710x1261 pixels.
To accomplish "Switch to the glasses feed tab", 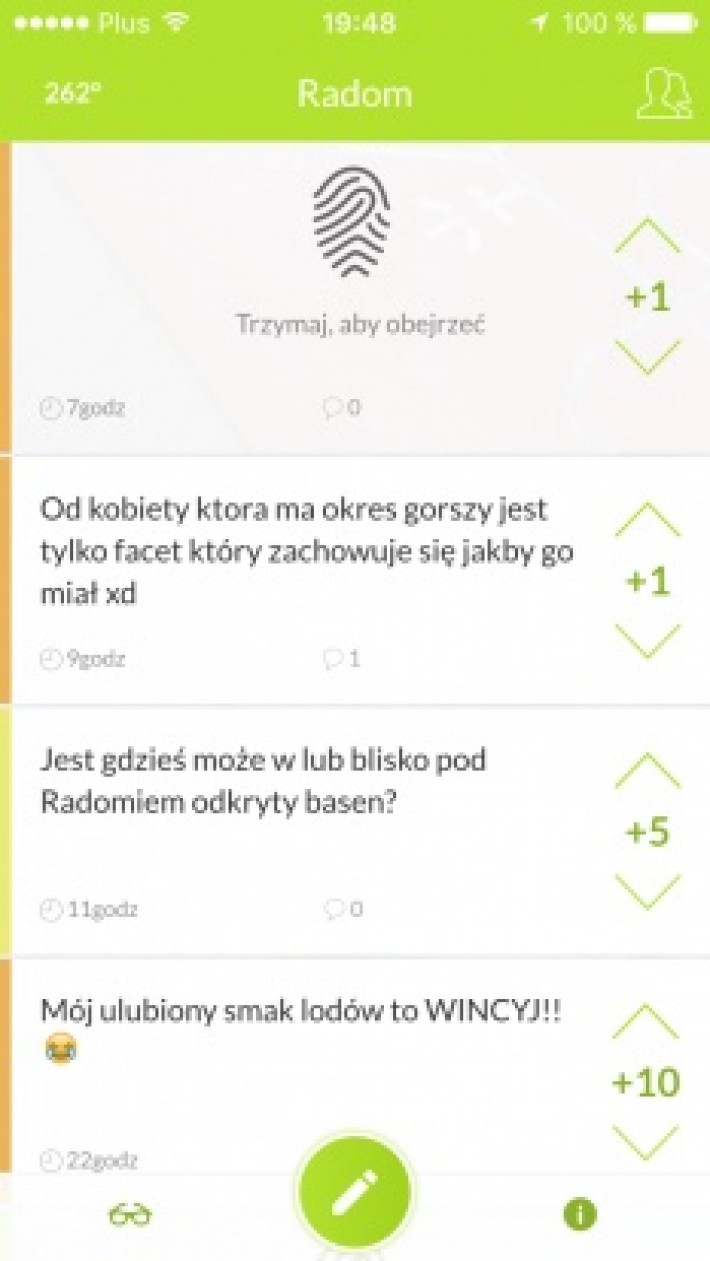I will 130,1215.
